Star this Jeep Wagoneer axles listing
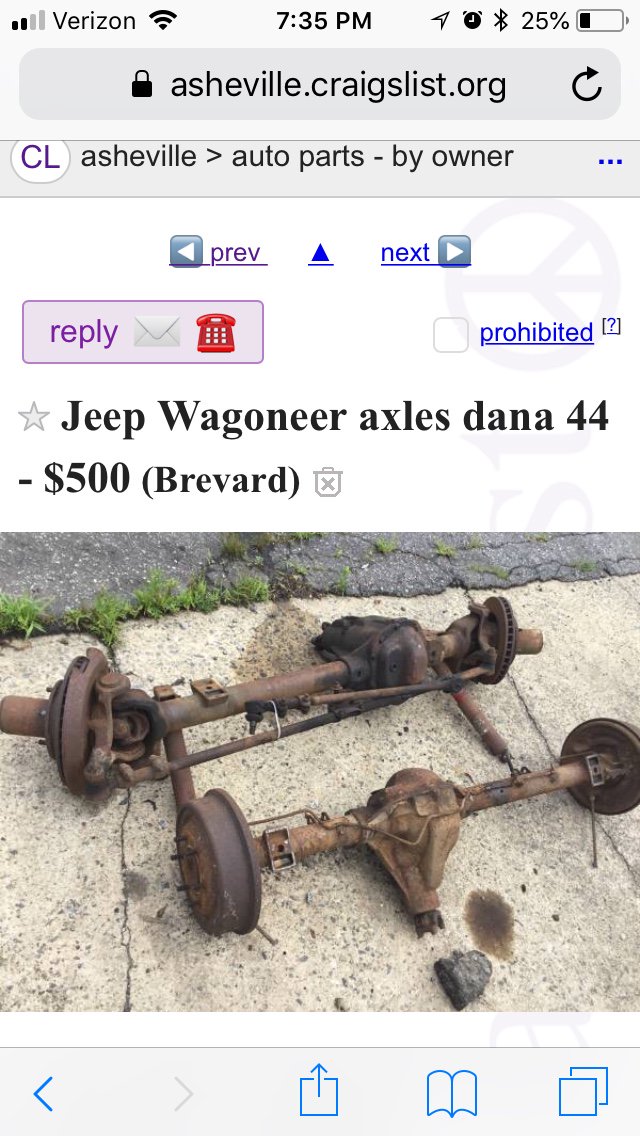Screen dimensions: 640x1136 coord(34,418)
